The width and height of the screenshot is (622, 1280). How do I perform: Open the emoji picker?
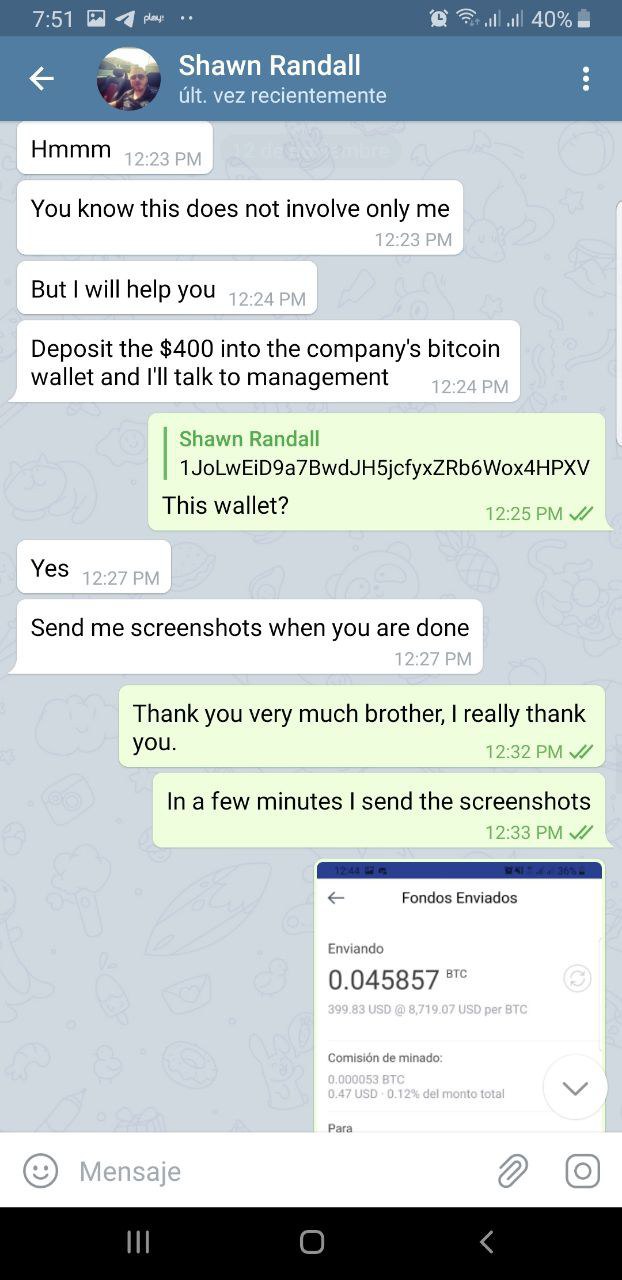[x=40, y=1171]
